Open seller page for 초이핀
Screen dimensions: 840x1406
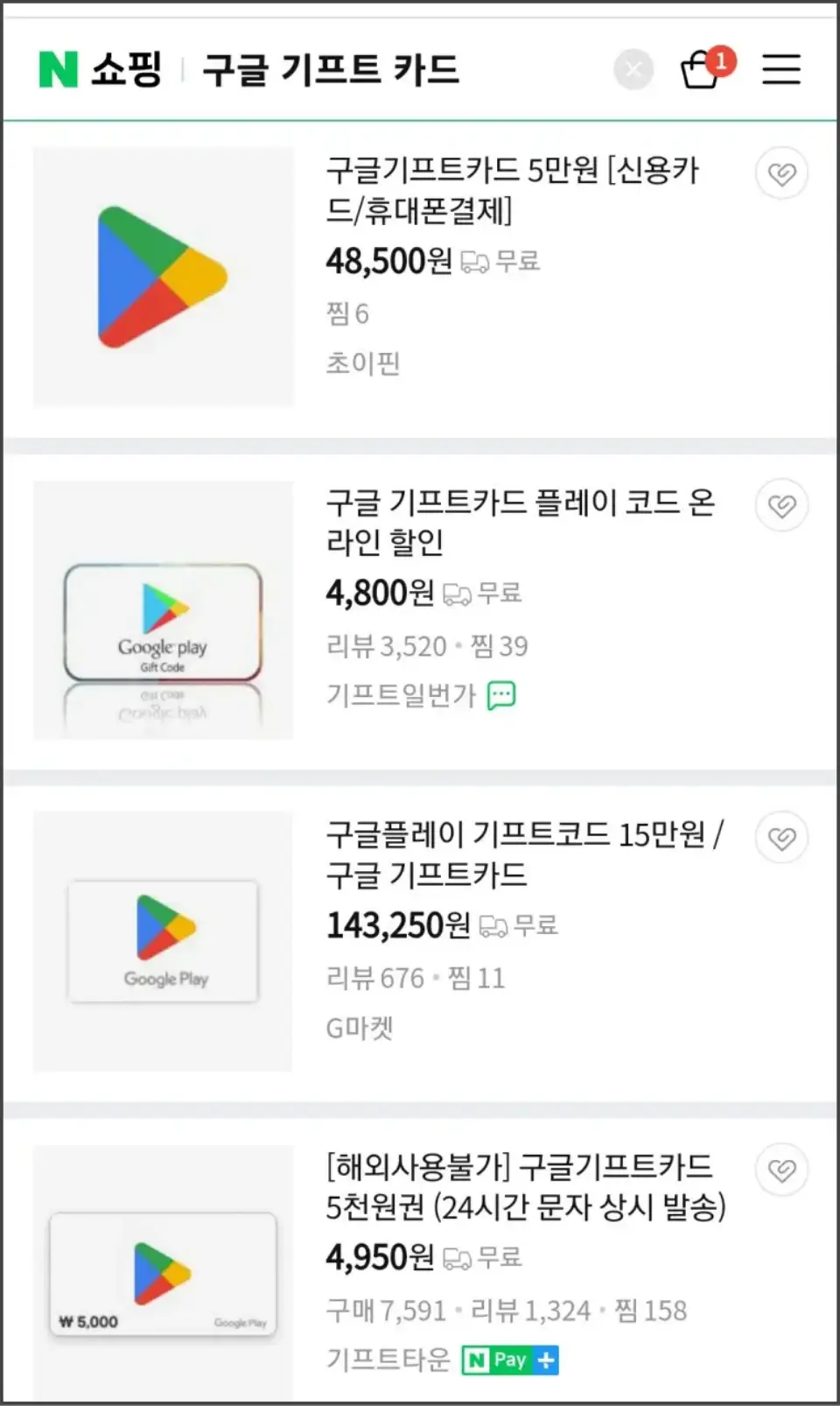pos(361,364)
